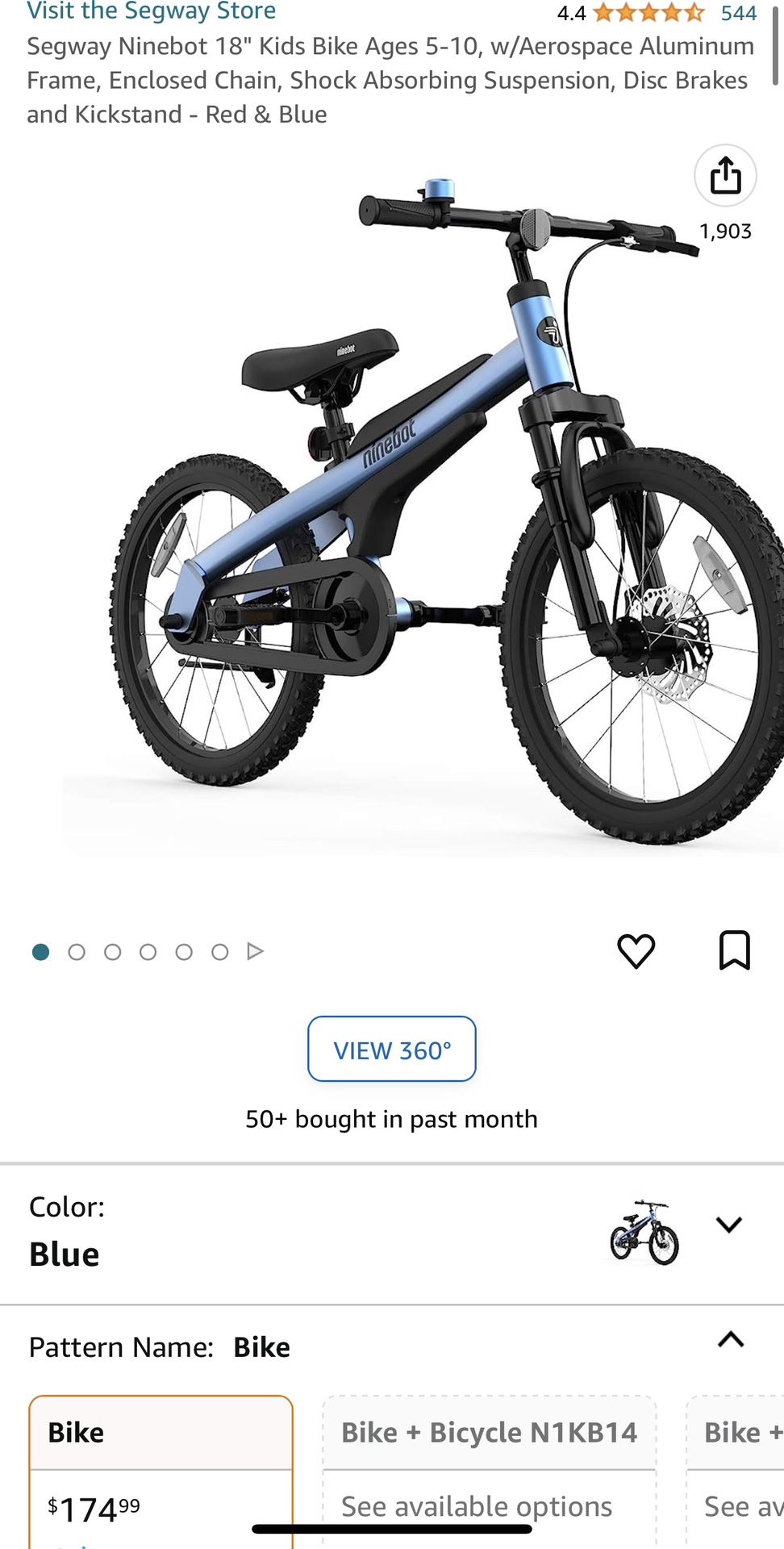Open the Color dropdown showing Blue
The width and height of the screenshot is (784, 1549).
[392, 1231]
